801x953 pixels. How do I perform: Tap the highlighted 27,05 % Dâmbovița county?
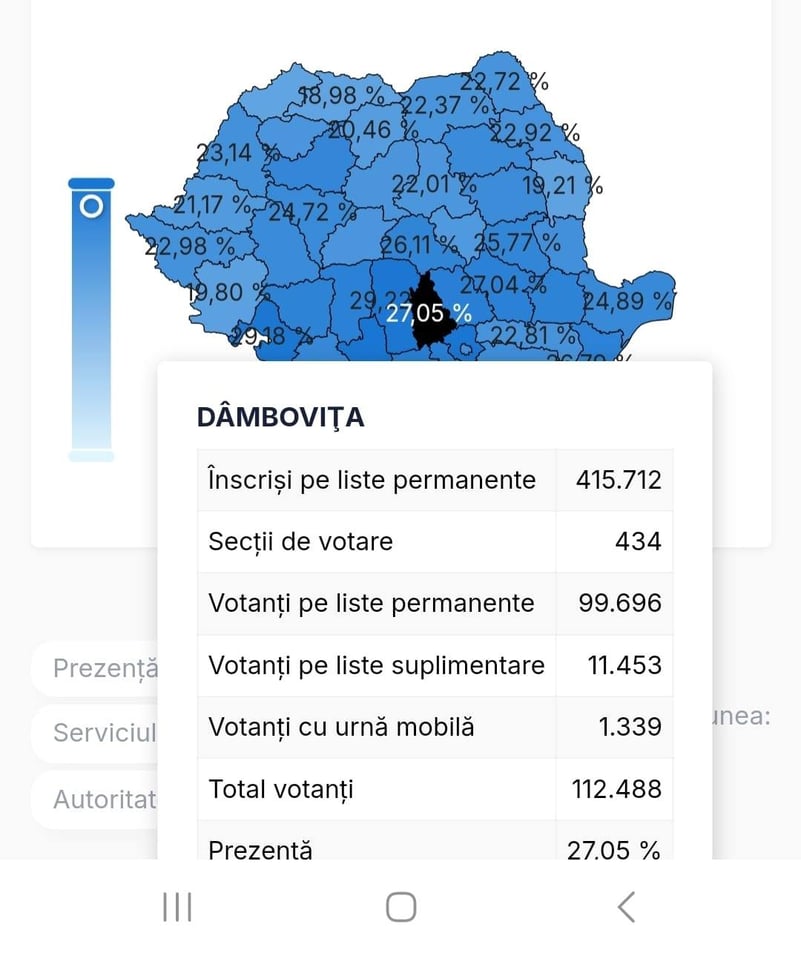tap(428, 312)
